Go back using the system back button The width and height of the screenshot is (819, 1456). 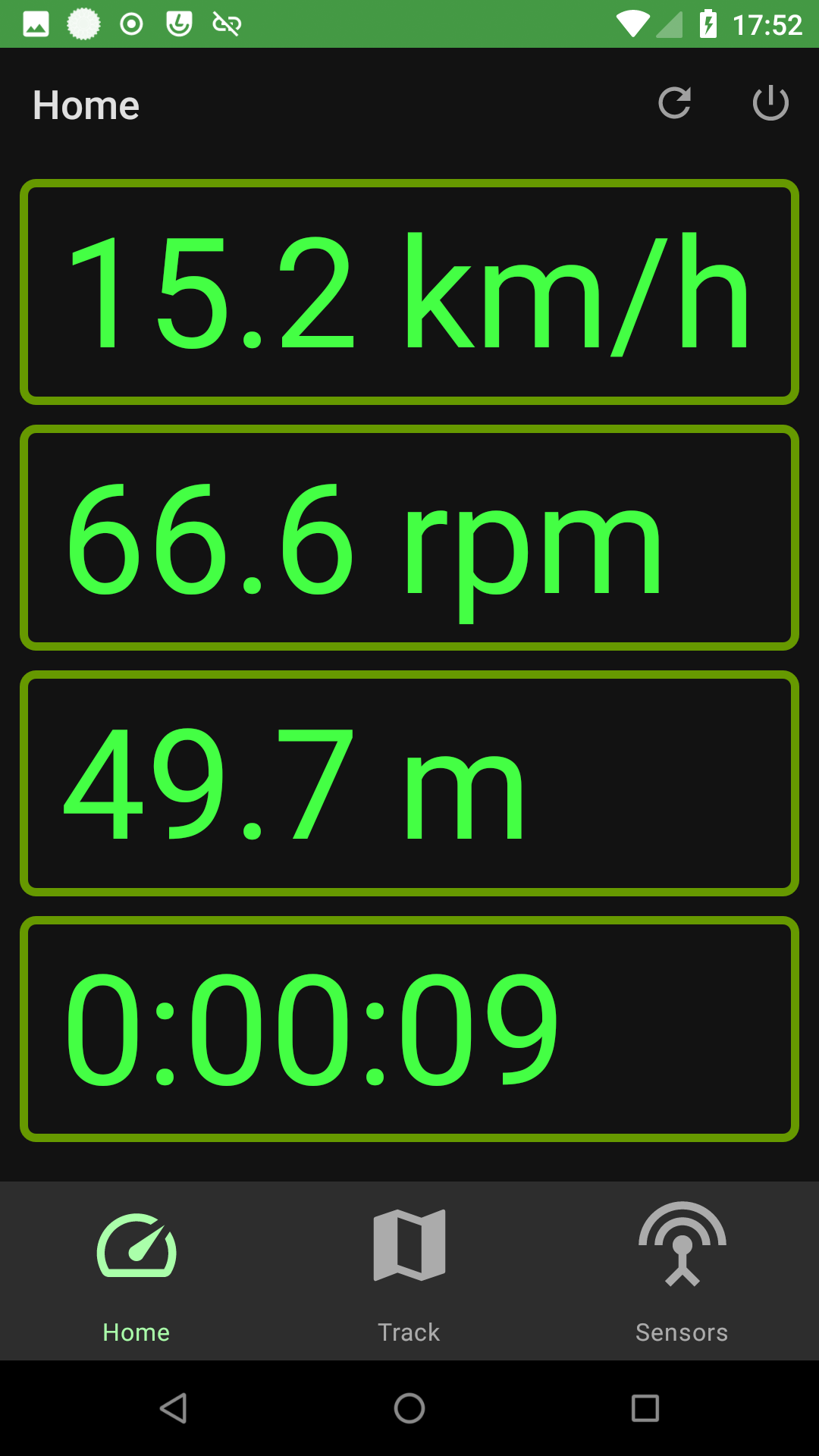tap(174, 1408)
